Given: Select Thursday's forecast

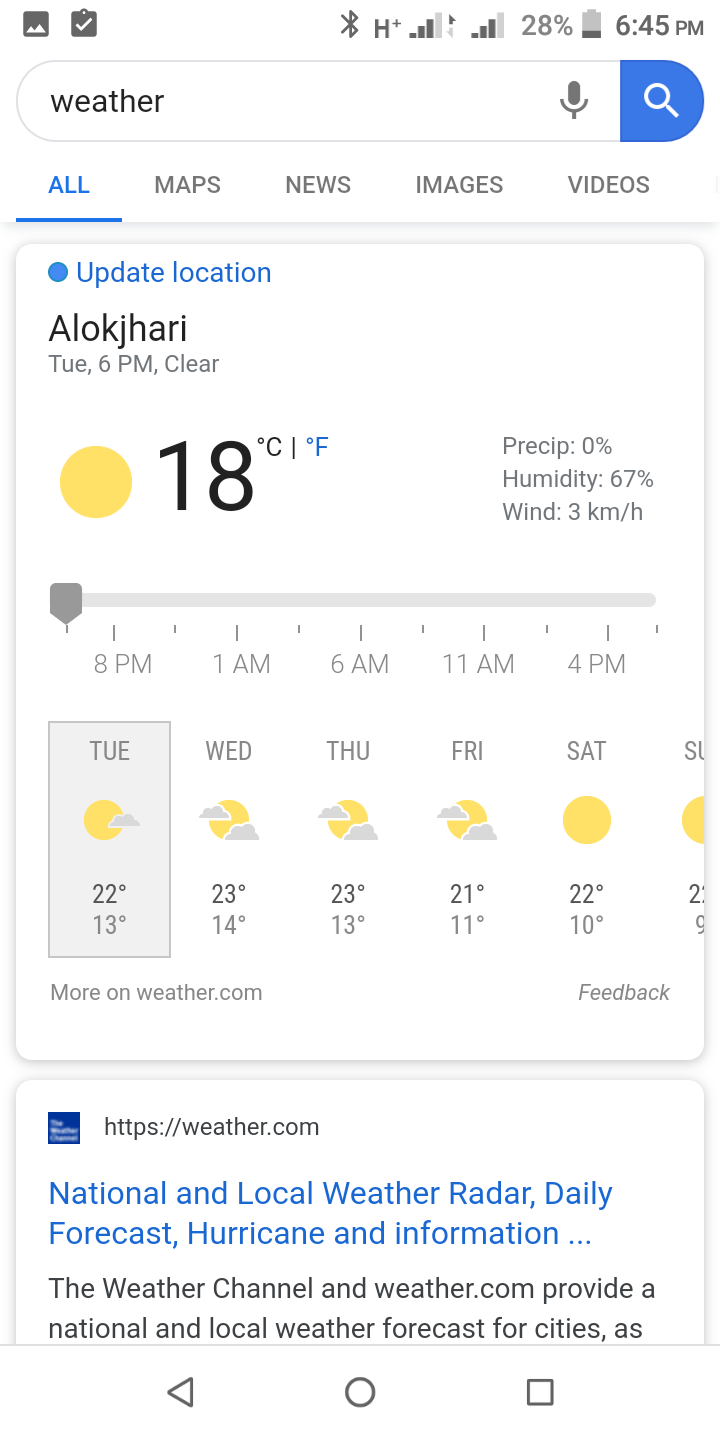Looking at the screenshot, I should 348,838.
